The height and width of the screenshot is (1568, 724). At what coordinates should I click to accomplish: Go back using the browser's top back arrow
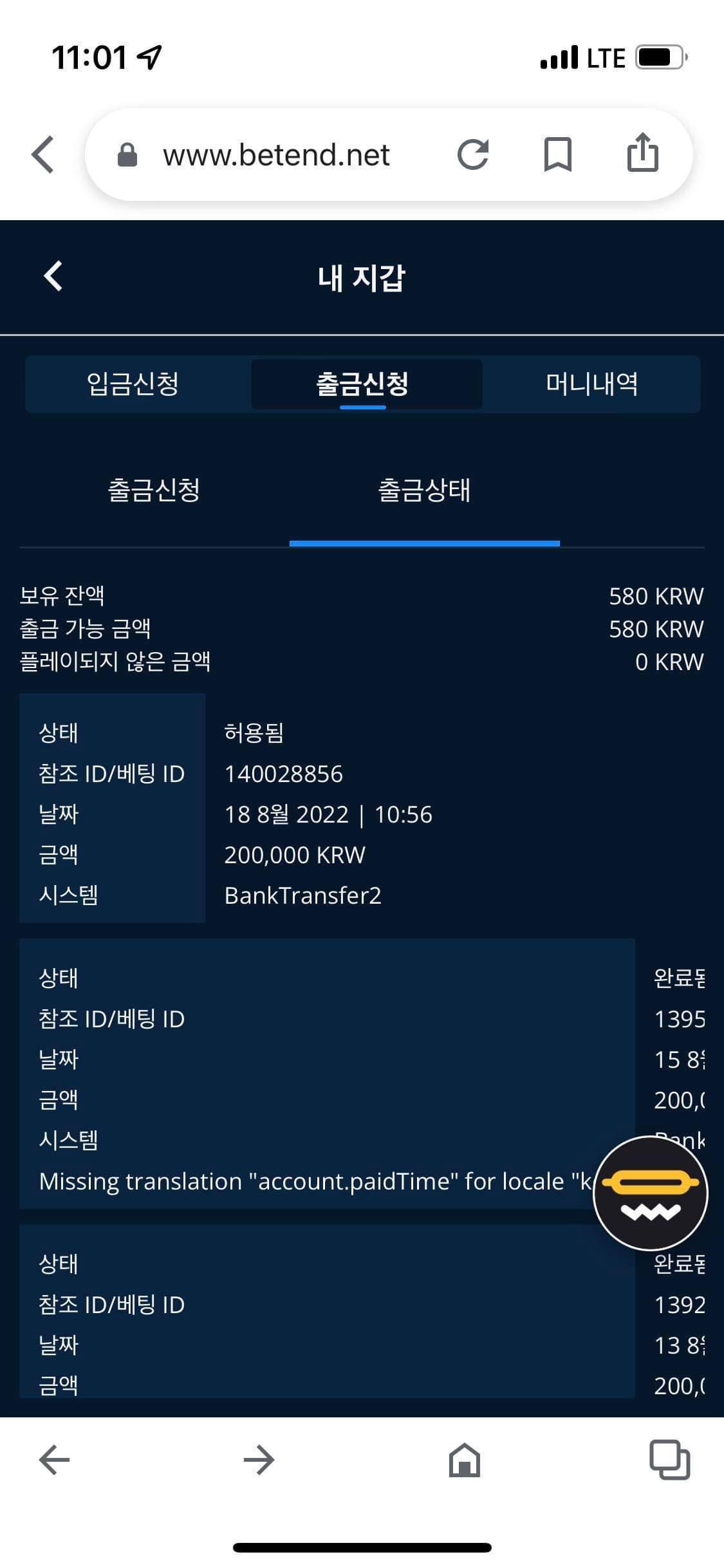point(43,154)
